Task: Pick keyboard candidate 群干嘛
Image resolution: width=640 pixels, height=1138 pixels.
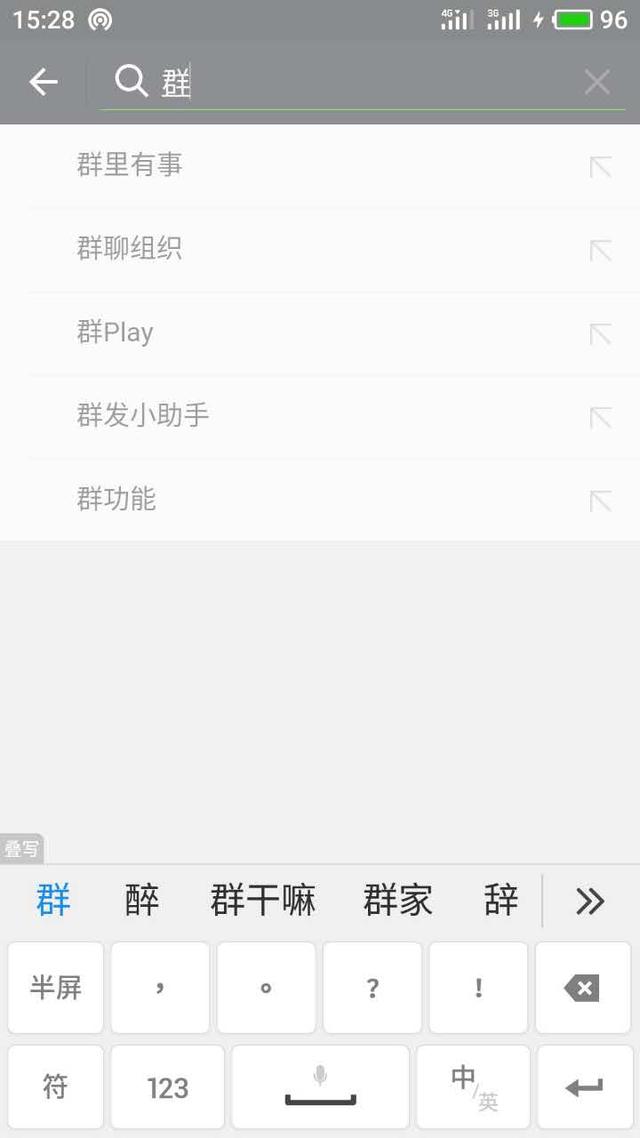Action: click(x=263, y=901)
